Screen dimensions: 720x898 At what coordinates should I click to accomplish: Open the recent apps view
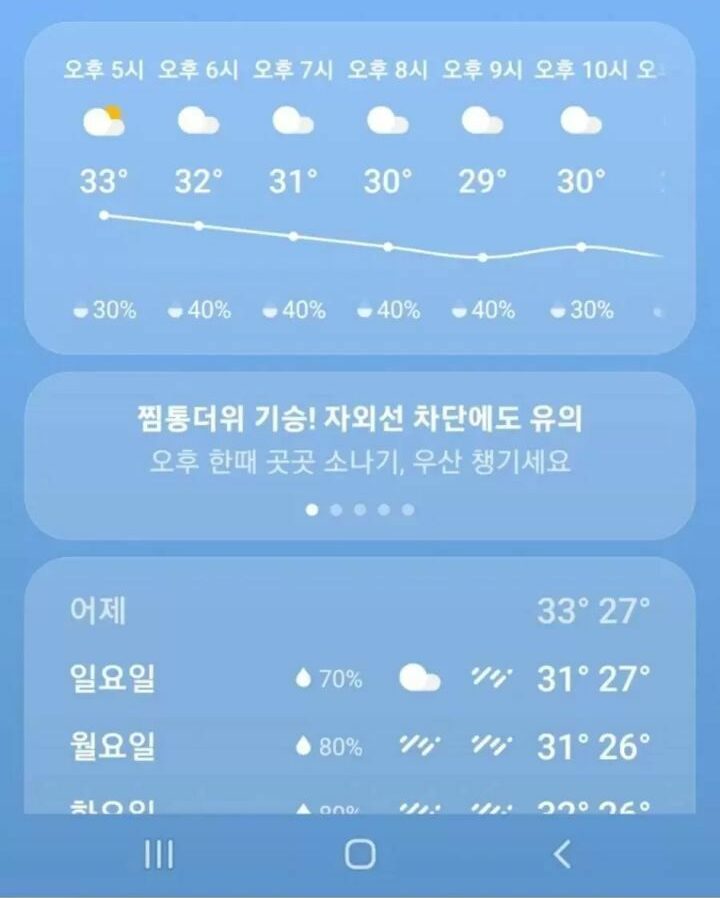tap(158, 854)
